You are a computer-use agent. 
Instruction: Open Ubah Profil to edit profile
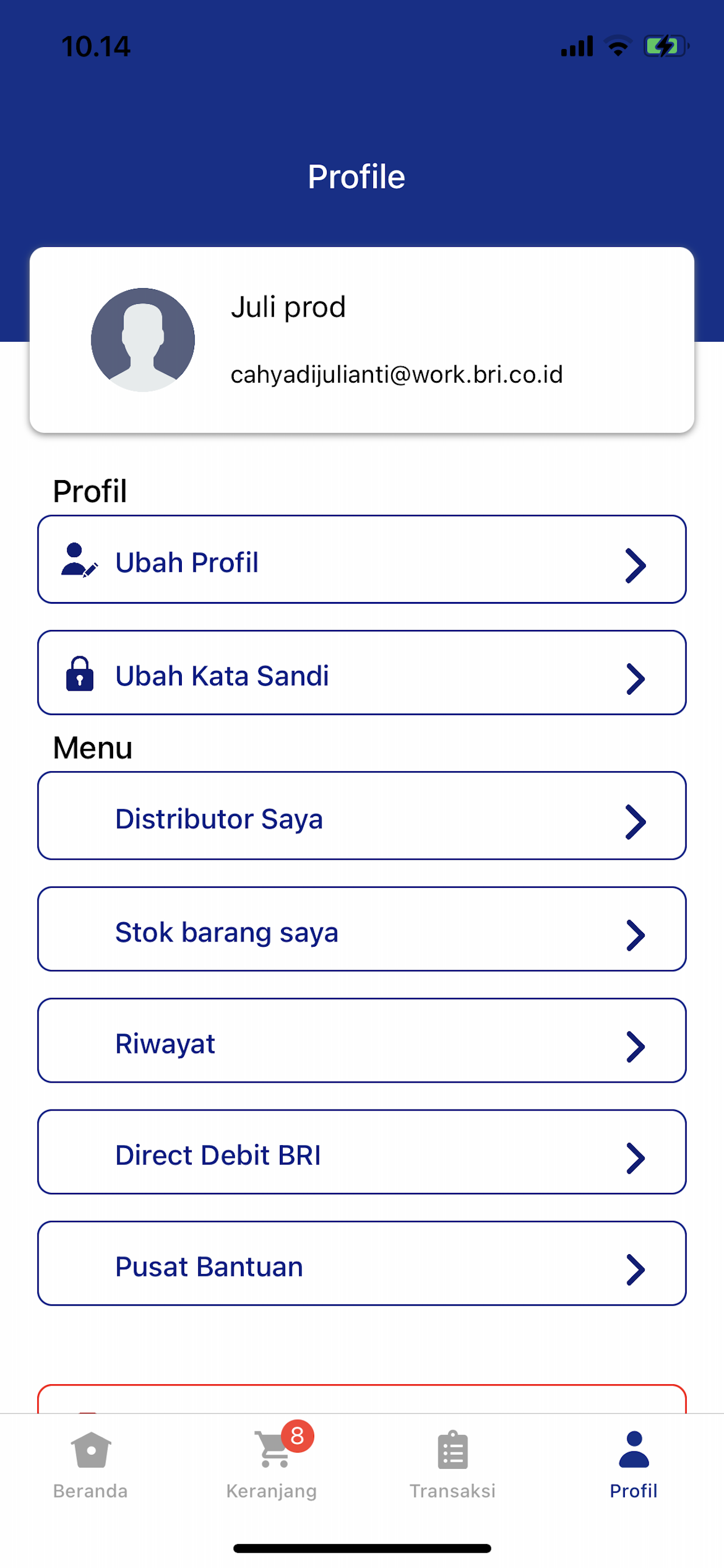tap(362, 559)
